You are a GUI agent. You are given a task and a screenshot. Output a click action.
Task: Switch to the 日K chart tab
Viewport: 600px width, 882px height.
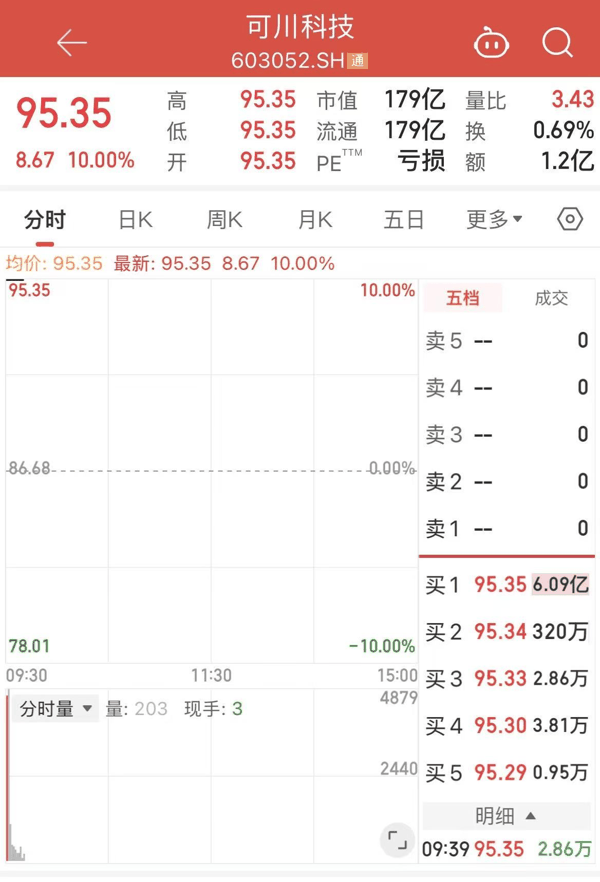click(136, 219)
